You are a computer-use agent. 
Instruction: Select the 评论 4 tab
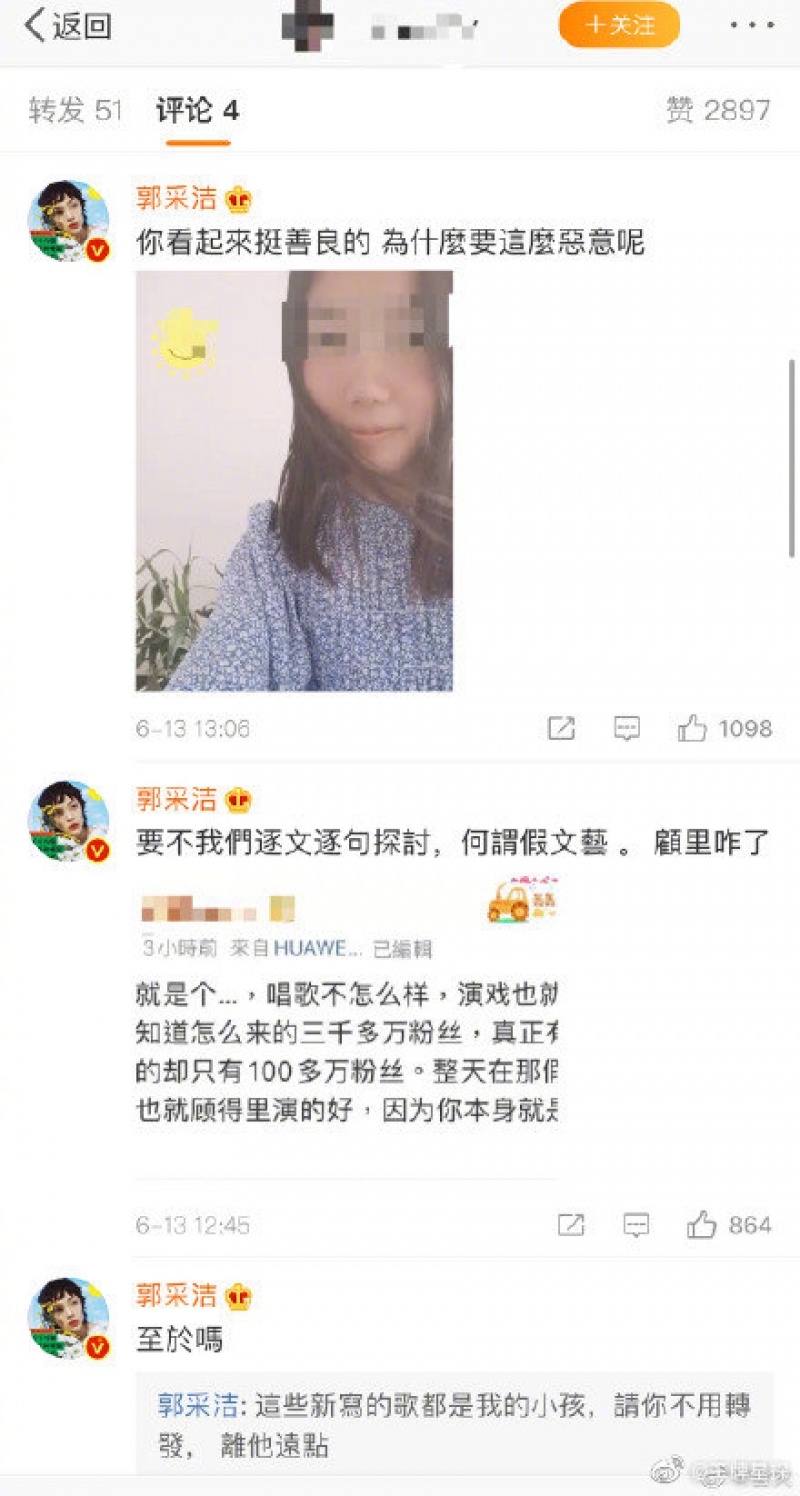pyautogui.click(x=197, y=111)
